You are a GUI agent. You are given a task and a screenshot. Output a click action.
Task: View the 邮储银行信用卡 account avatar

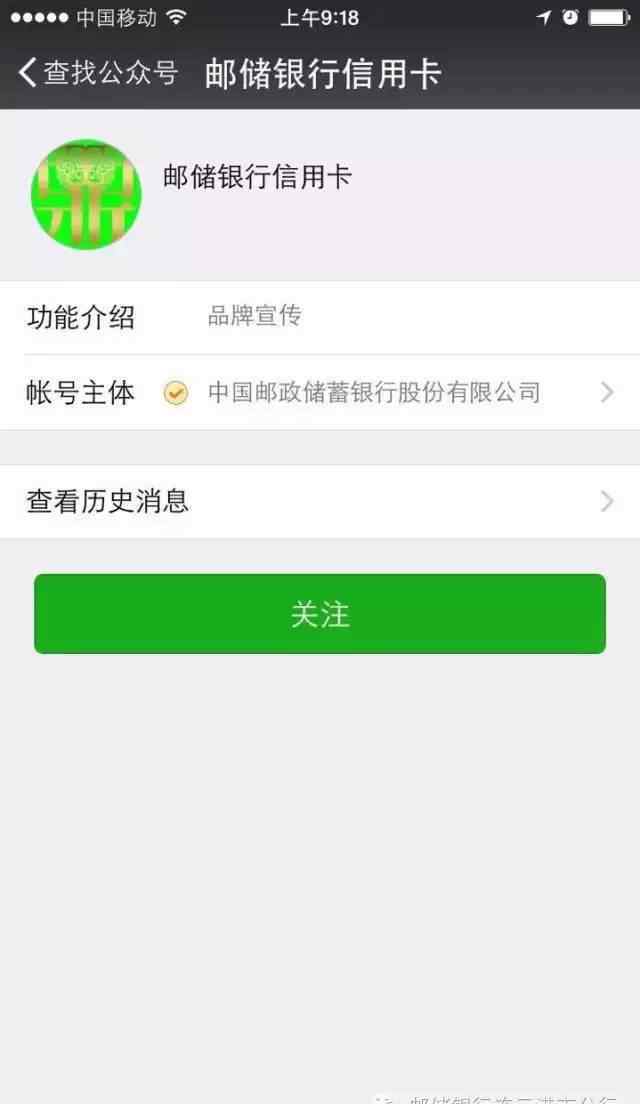pyautogui.click(x=87, y=195)
